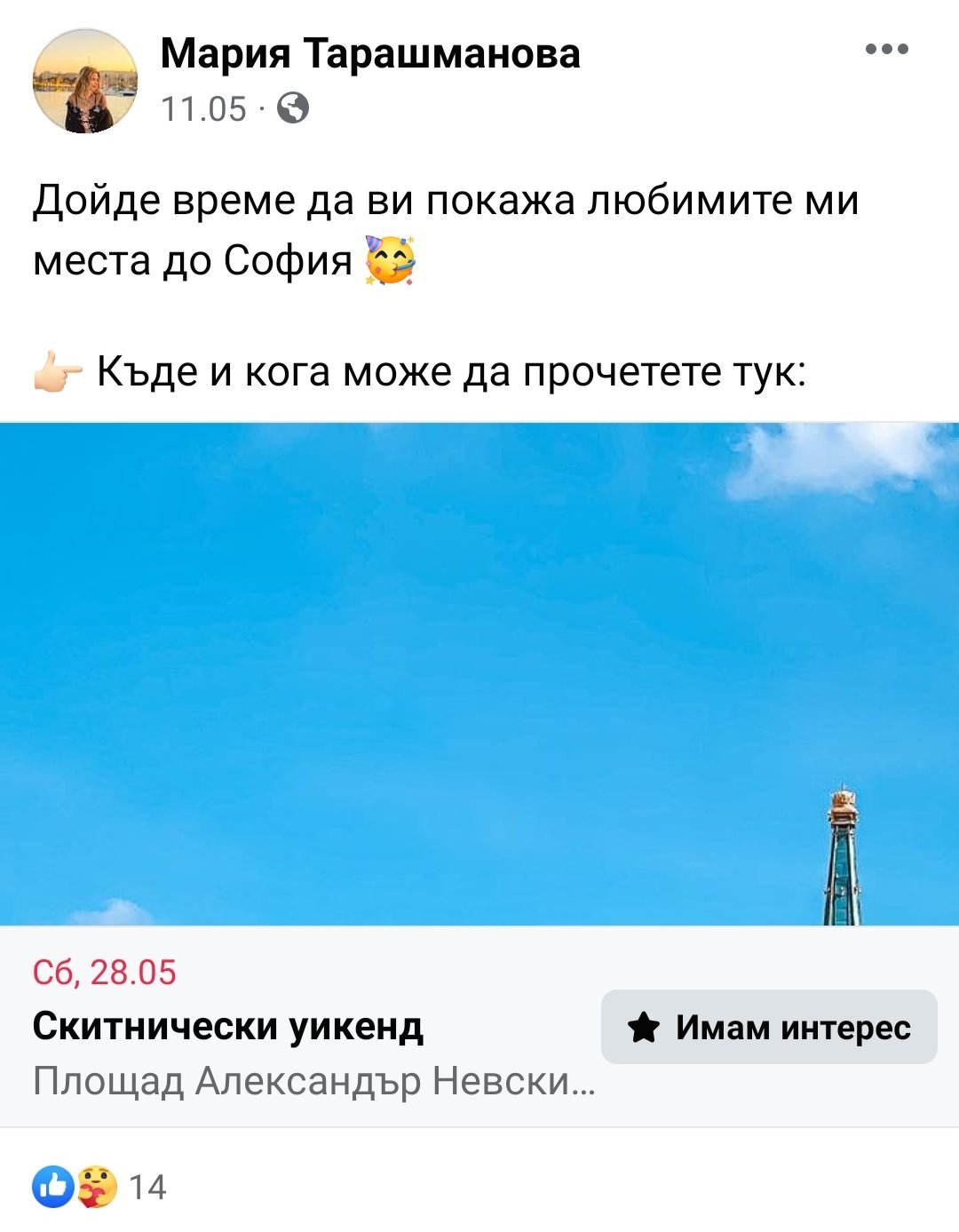959x1232 pixels.
Task: Open Мария Тарашманова's profile picture
Action: [85, 81]
